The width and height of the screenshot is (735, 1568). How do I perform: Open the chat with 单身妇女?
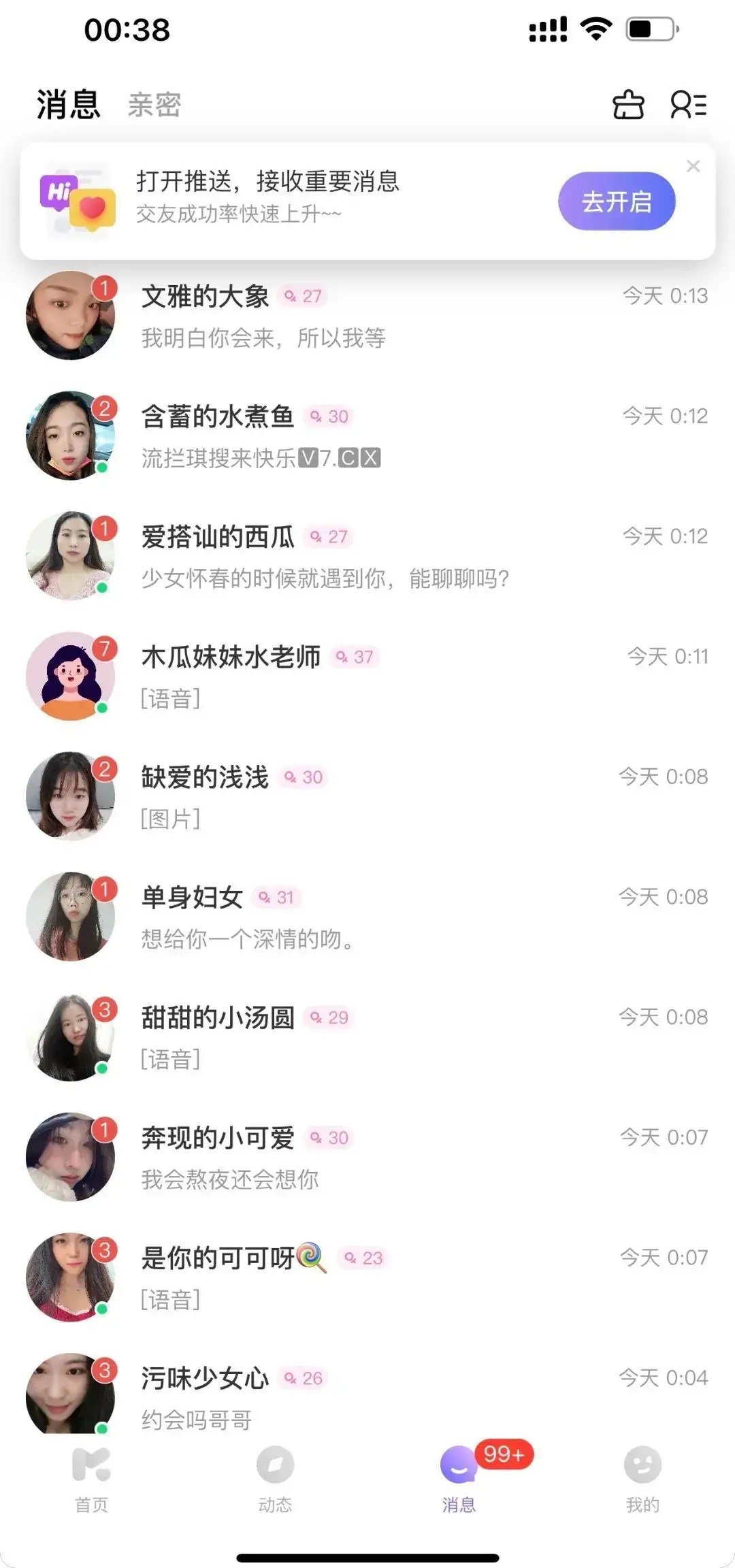pyautogui.click(x=367, y=917)
